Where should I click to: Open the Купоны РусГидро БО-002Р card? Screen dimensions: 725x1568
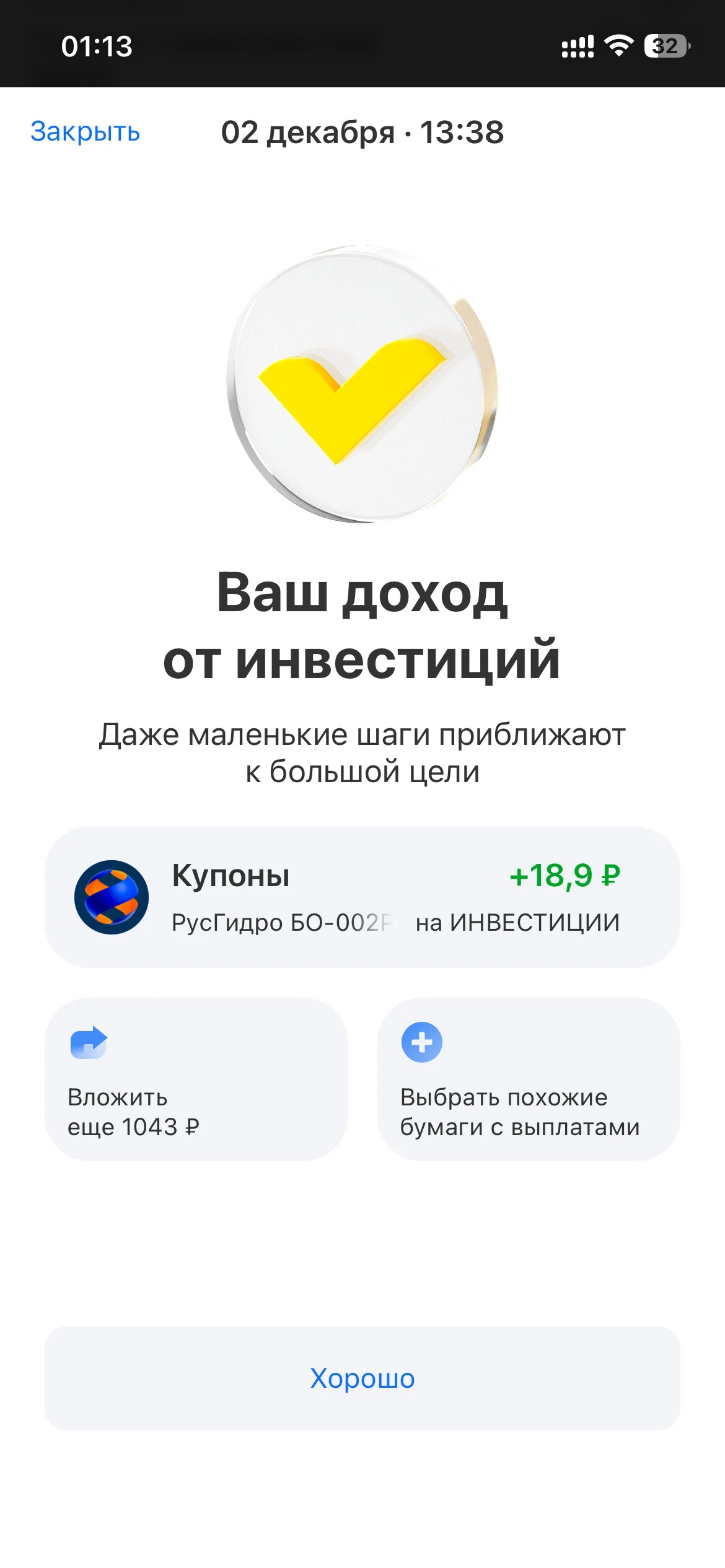[x=362, y=897]
